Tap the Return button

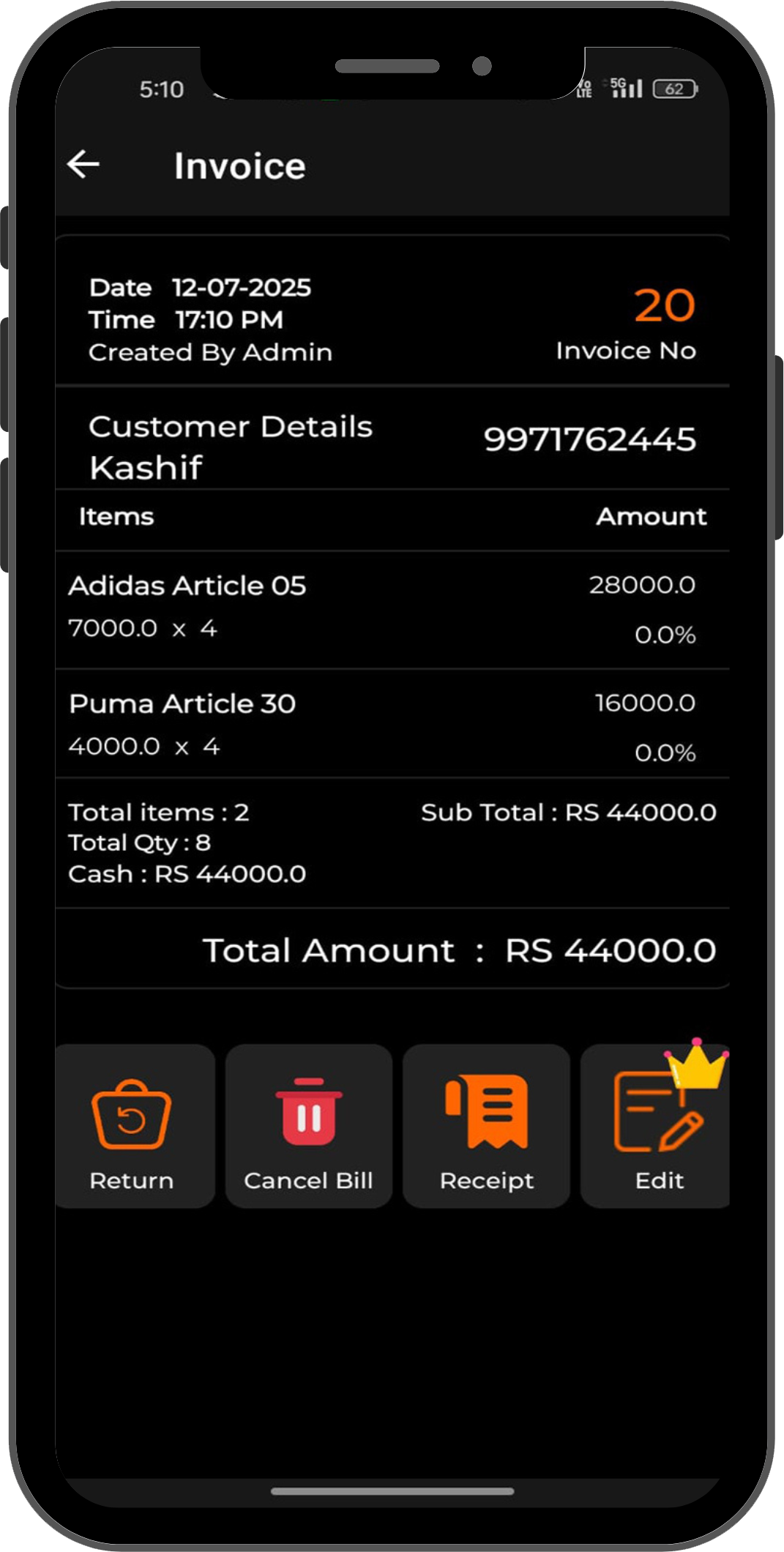click(132, 1126)
